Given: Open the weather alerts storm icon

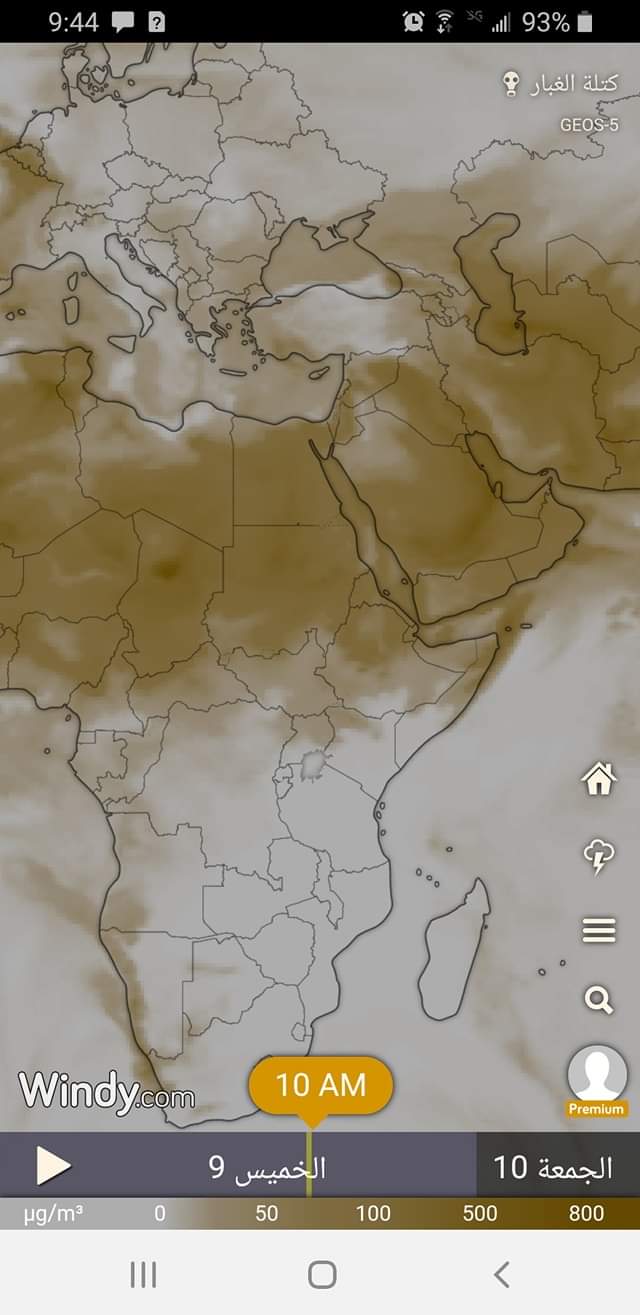Looking at the screenshot, I should 599,855.
